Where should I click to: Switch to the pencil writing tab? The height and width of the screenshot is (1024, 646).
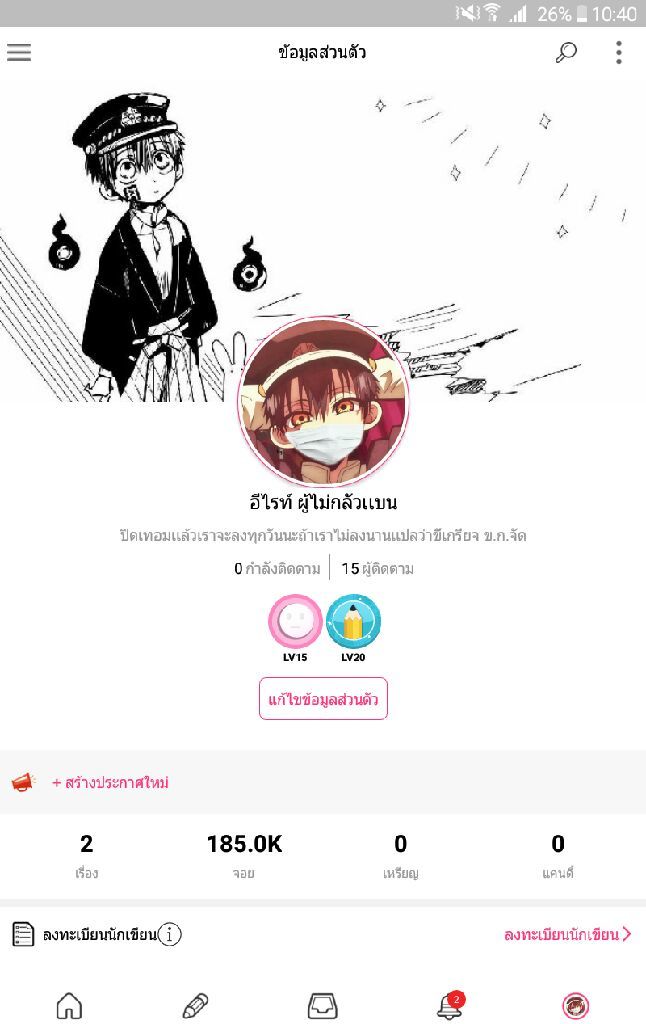195,1005
